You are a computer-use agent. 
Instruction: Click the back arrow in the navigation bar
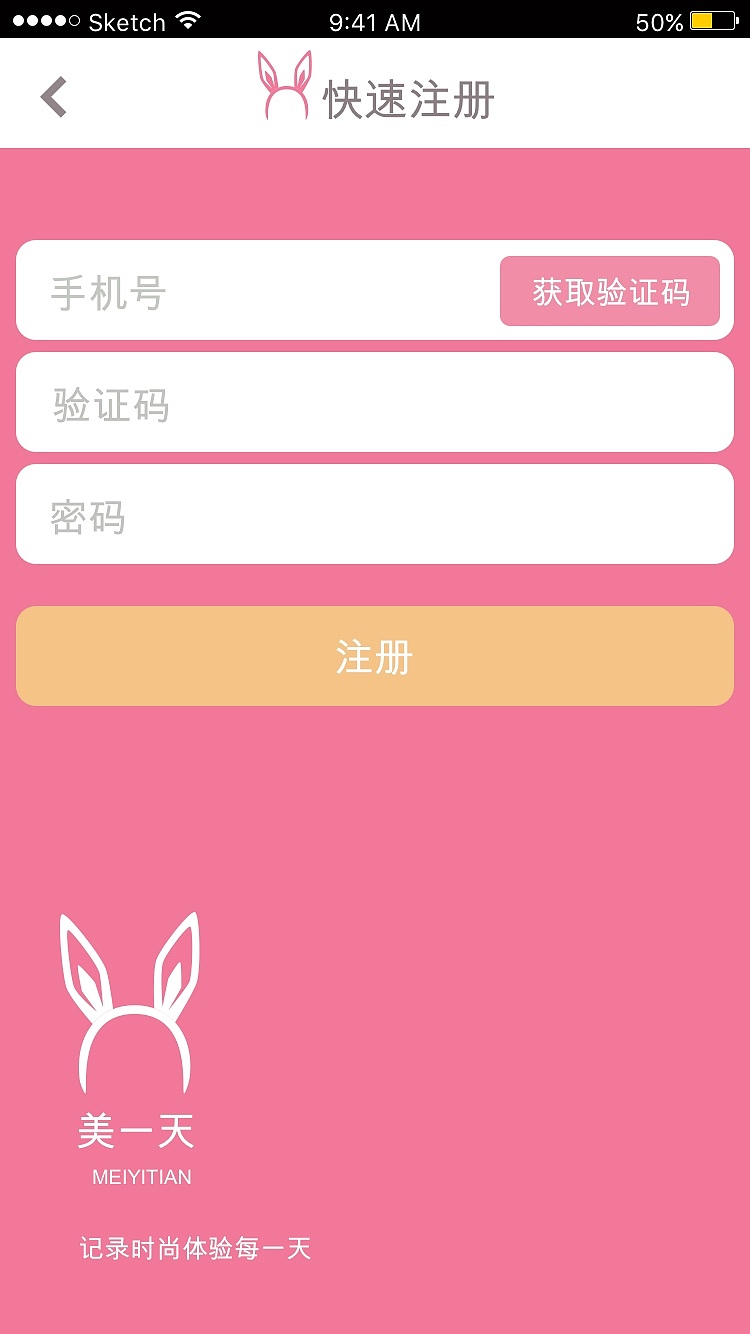pos(53,94)
